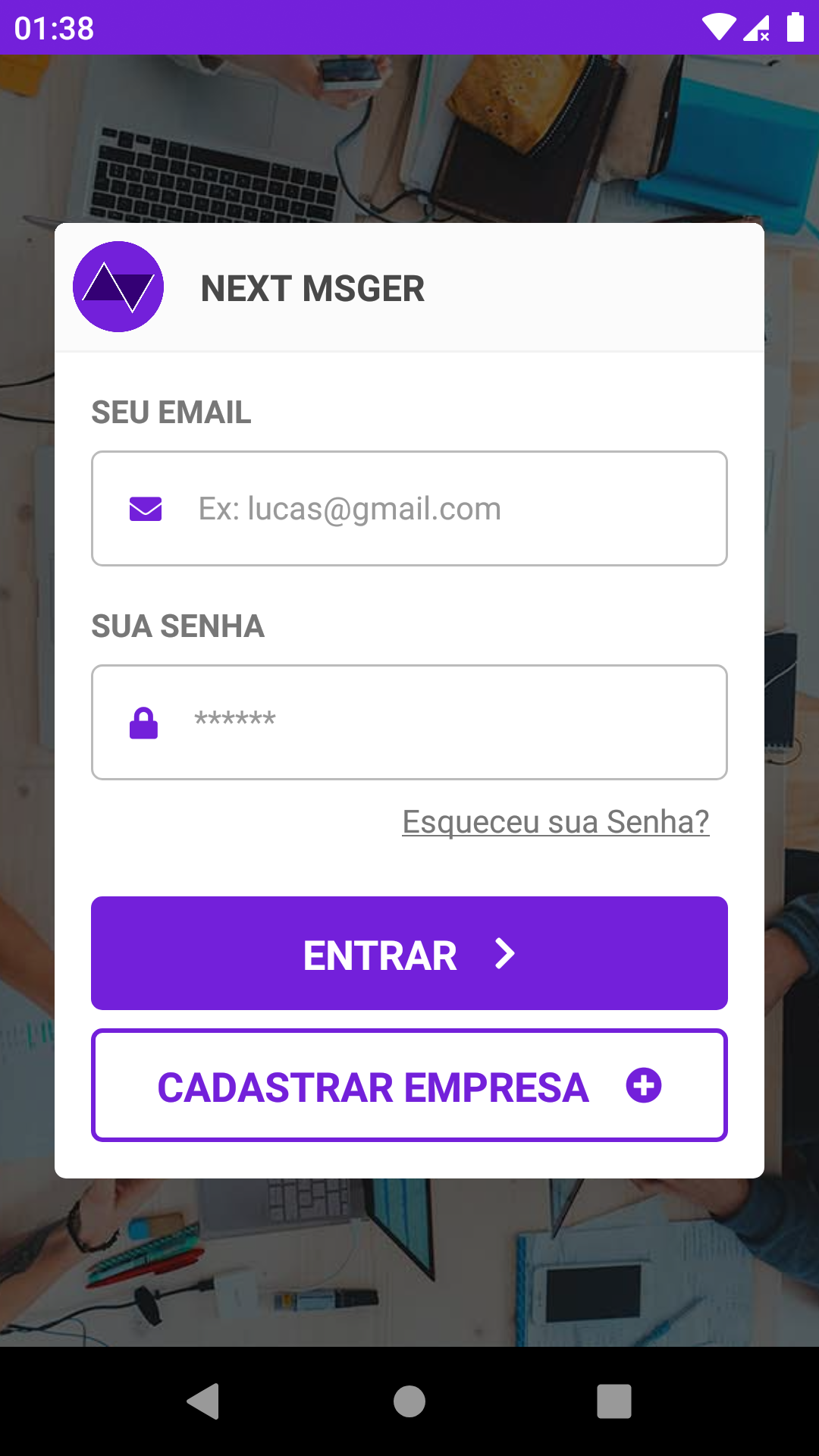Log in with the ENTRAR button
Image resolution: width=819 pixels, height=1456 pixels.
click(409, 953)
